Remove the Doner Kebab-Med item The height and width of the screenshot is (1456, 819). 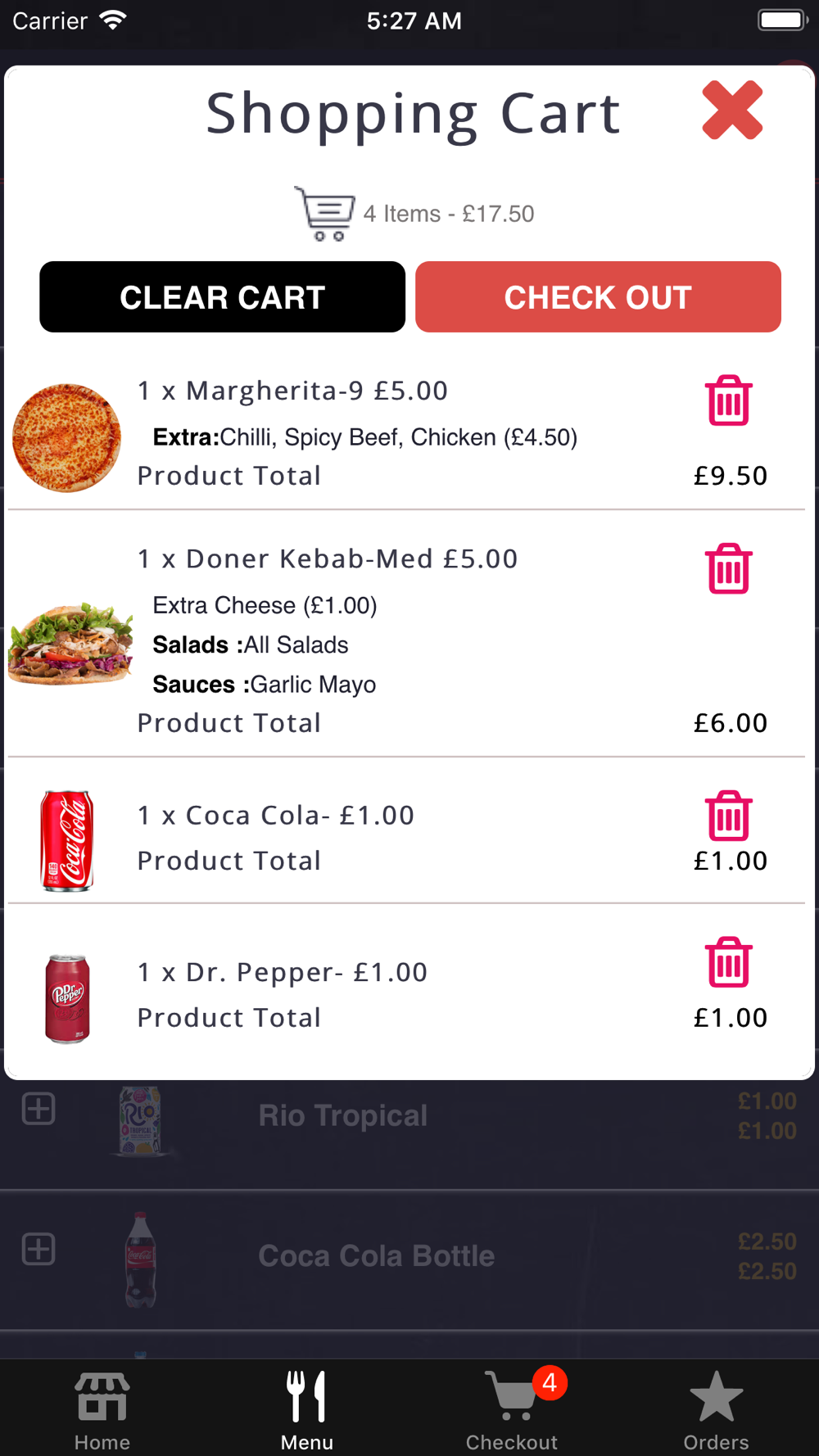coord(728,568)
